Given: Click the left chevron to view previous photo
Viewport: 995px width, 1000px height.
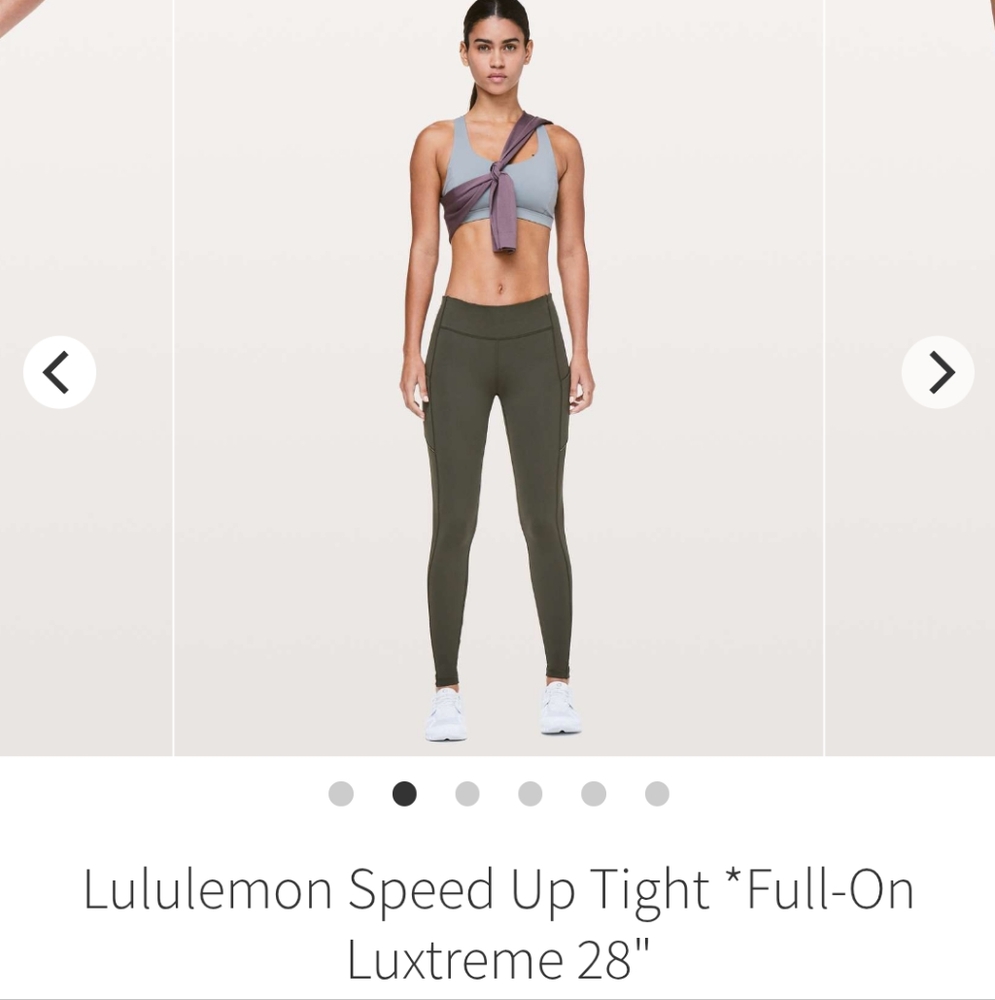Looking at the screenshot, I should [x=58, y=372].
